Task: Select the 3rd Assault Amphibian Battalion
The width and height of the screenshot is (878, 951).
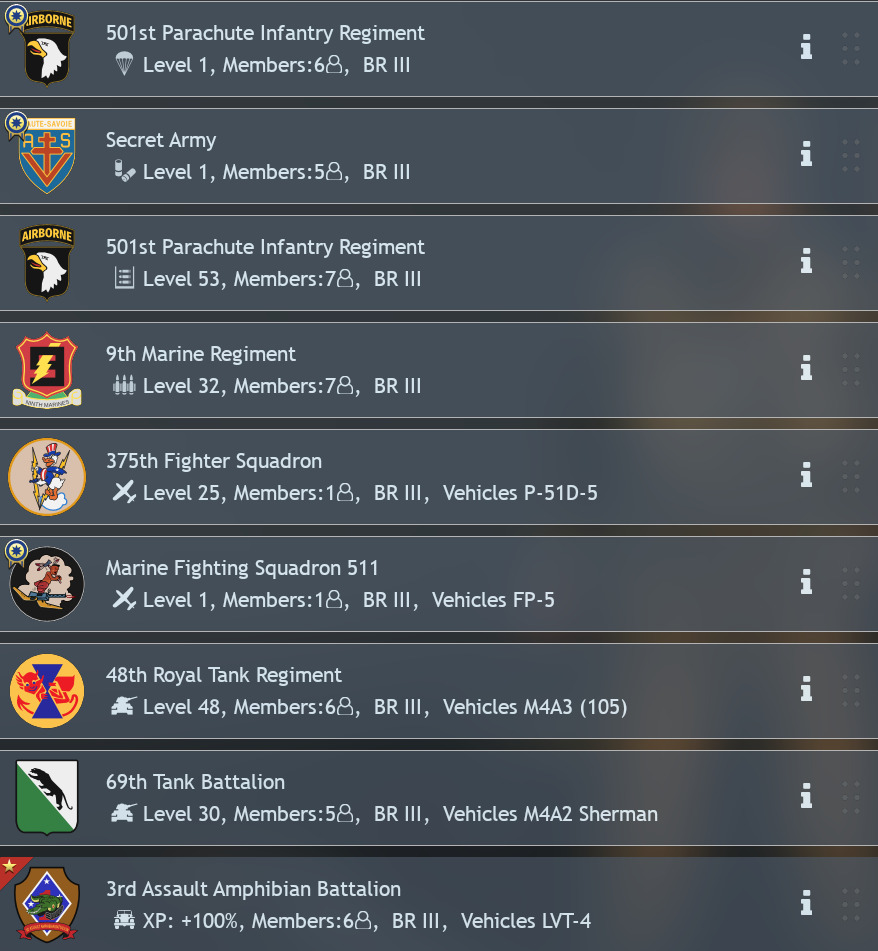Action: coord(400,904)
